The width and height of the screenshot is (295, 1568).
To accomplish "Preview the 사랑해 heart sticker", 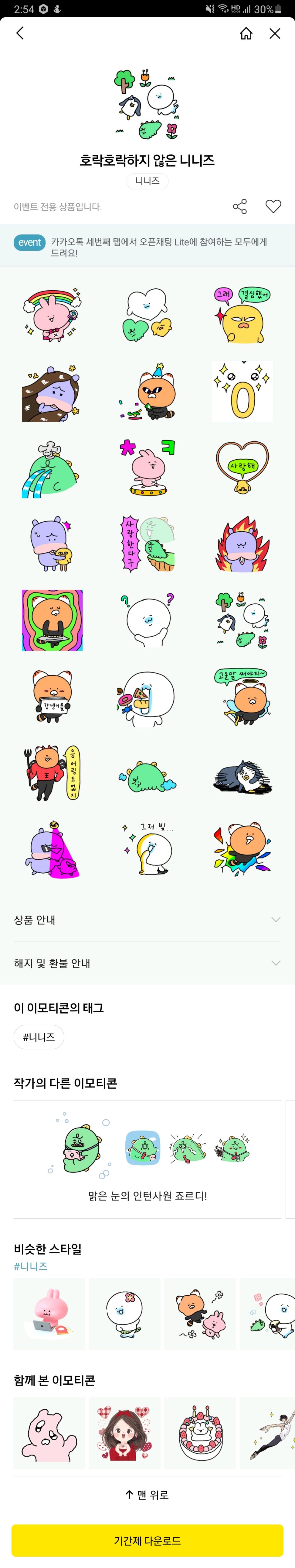I will click(x=242, y=468).
